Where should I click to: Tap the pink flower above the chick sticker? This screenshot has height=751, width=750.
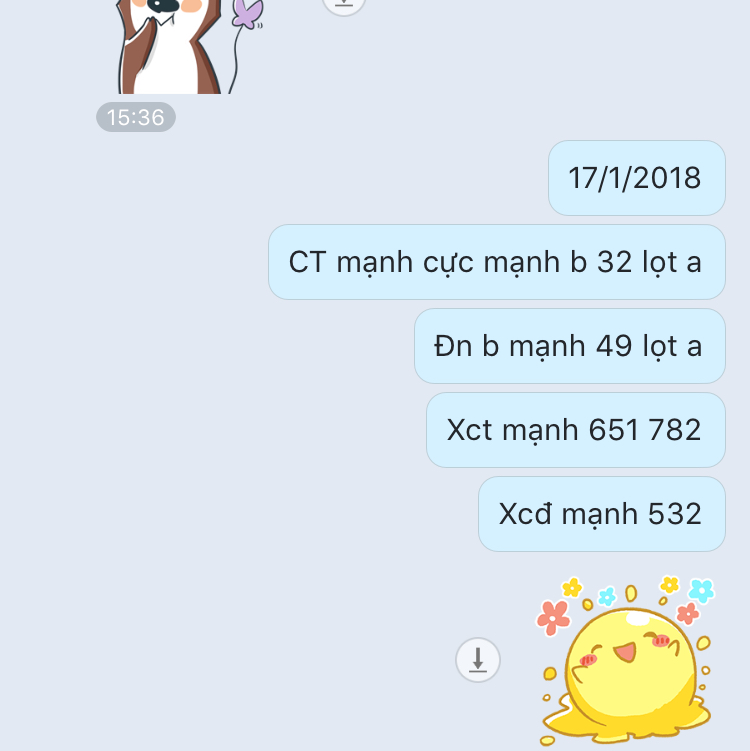[553, 617]
